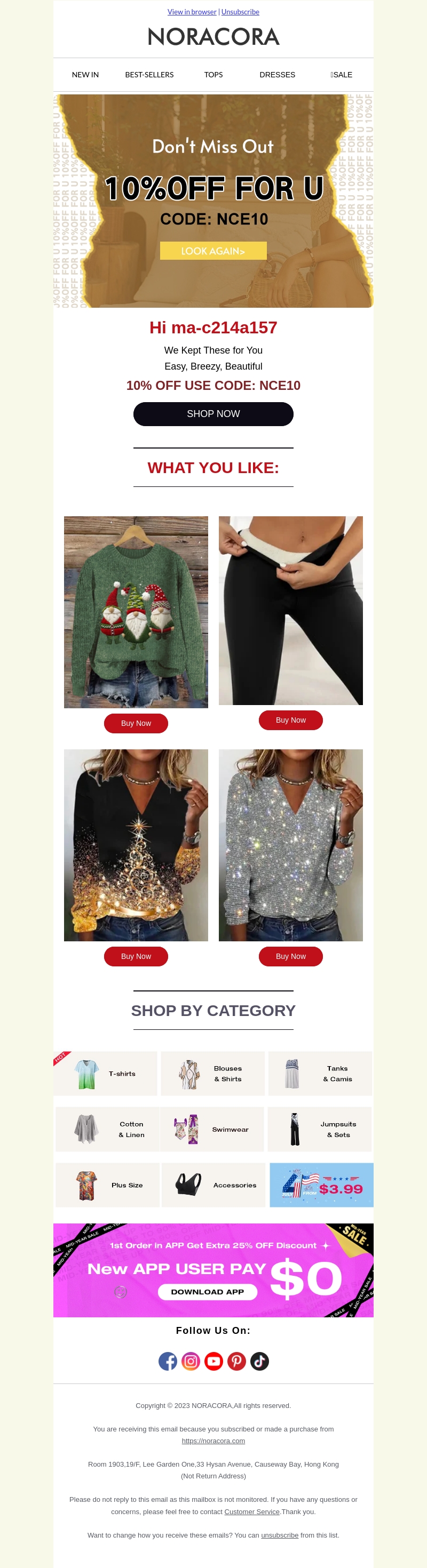The height and width of the screenshot is (1568, 427).
Task: Select the Blouses & Shirts category
Action: coord(212,1074)
